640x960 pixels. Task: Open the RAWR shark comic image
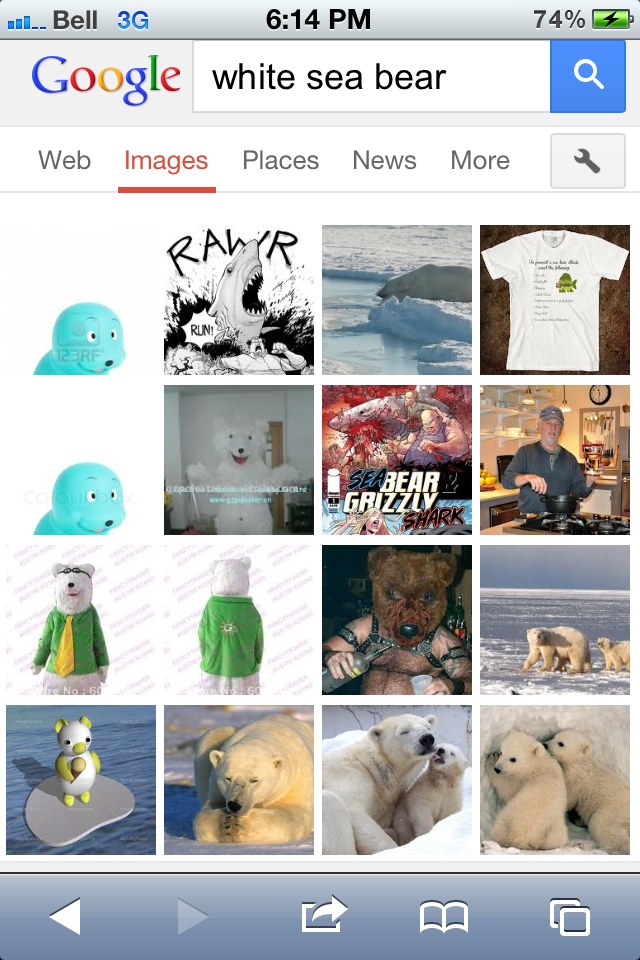pyautogui.click(x=238, y=300)
